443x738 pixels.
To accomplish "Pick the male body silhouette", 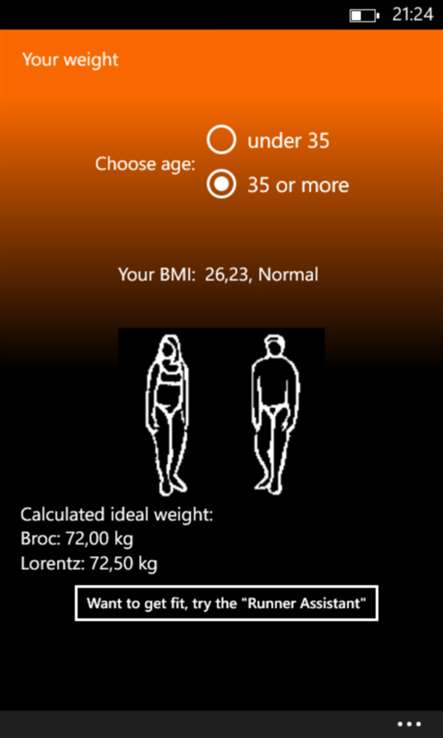I will coord(274,412).
